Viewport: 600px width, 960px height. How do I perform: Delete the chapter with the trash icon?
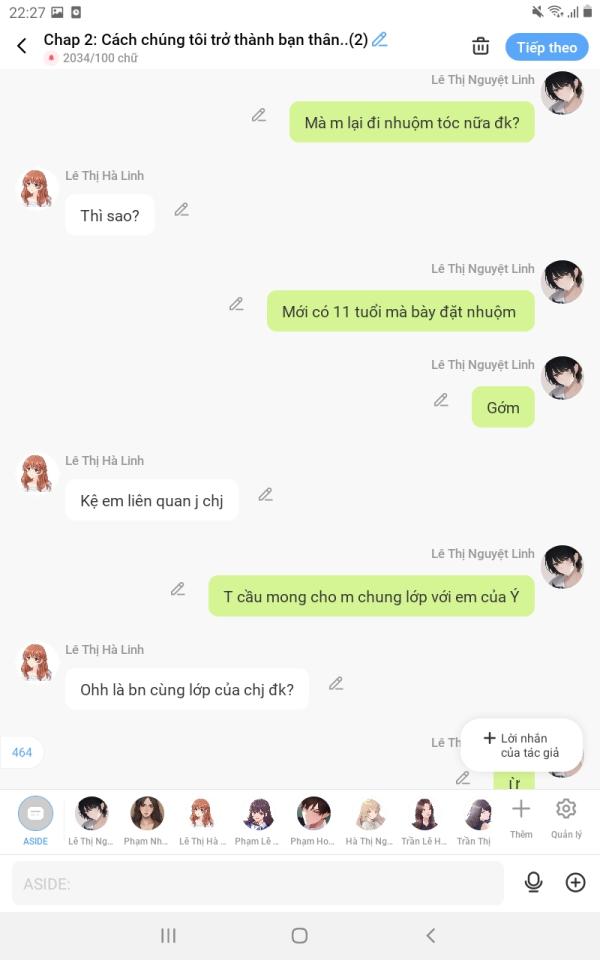click(481, 46)
